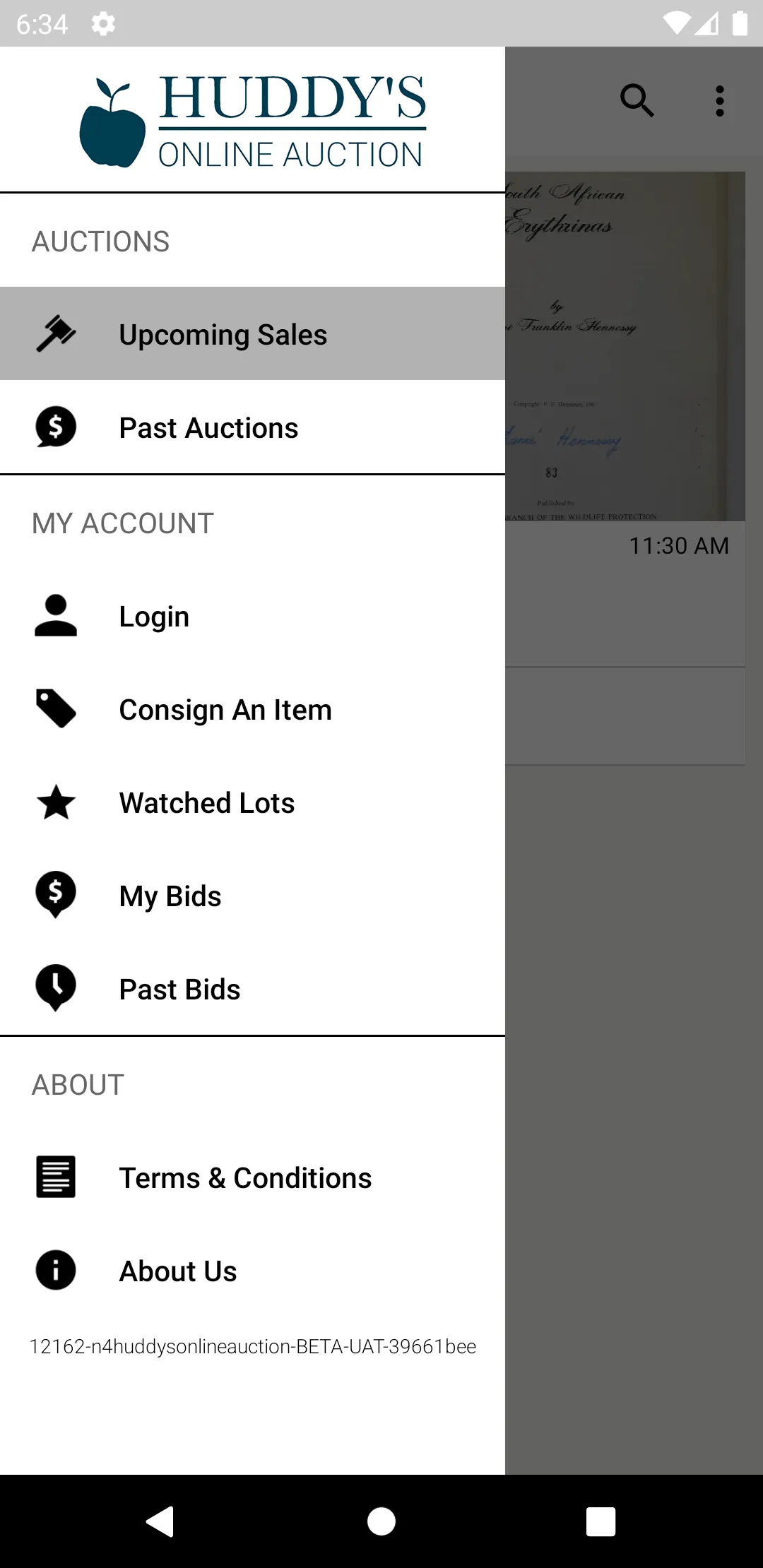Image resolution: width=763 pixels, height=1568 pixels.
Task: Select the Upcoming Sales gavel icon
Action: pos(55,333)
